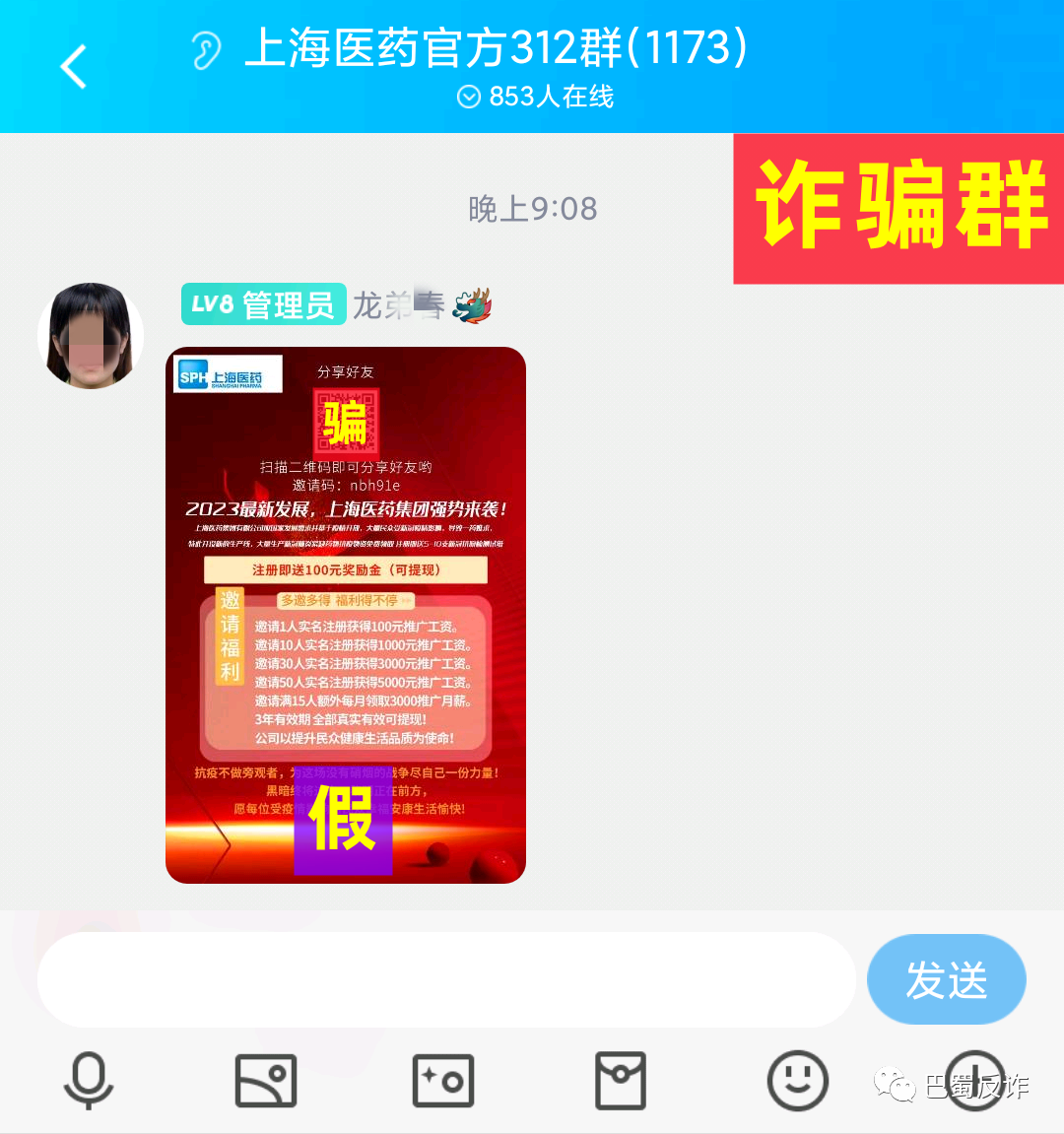
Task: Open the camera to take a photo
Action: coord(443,1080)
